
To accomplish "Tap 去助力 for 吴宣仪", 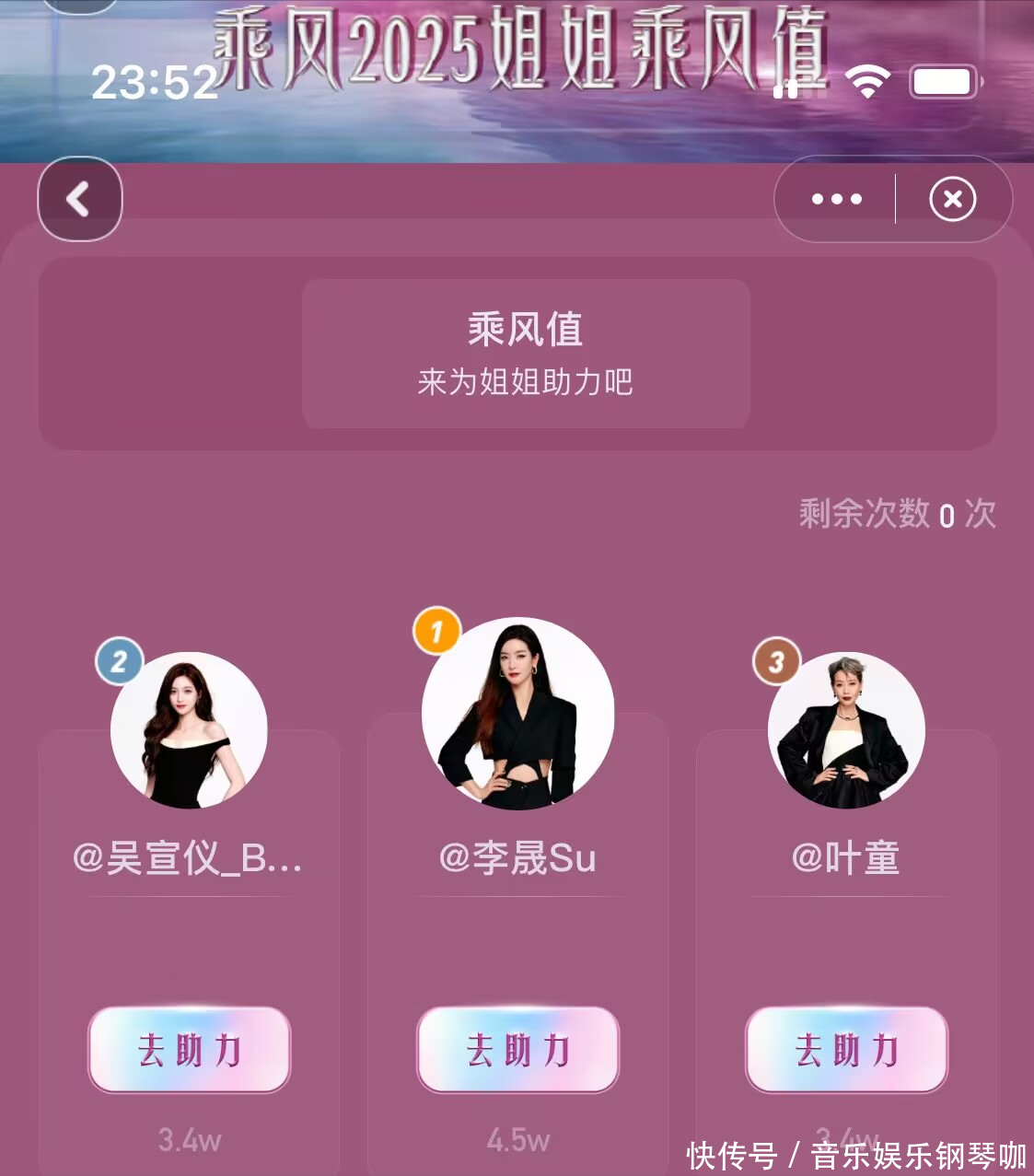I will (x=190, y=1050).
